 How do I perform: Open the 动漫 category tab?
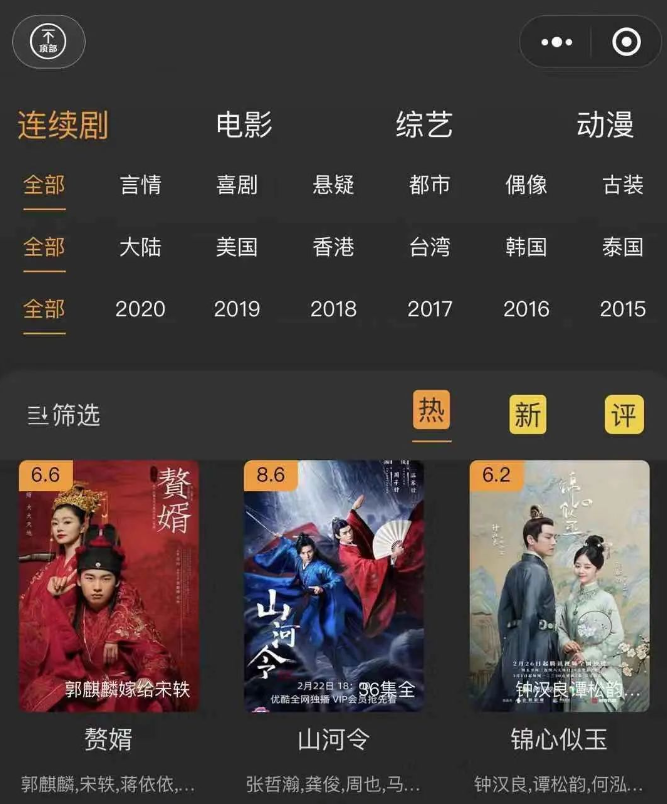(604, 125)
